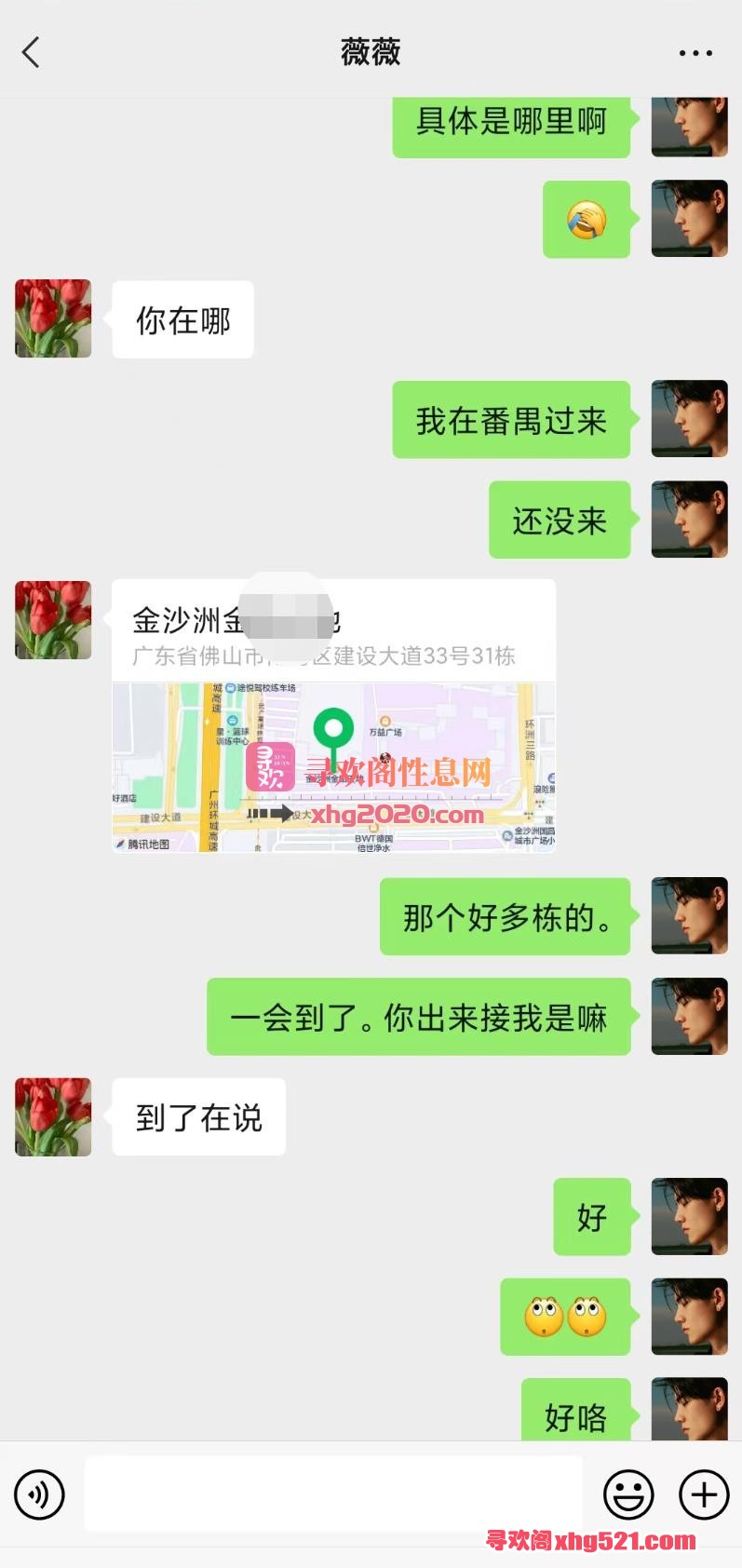Open the plus attachments menu
Screen dimensions: 742x1568
(x=704, y=1494)
